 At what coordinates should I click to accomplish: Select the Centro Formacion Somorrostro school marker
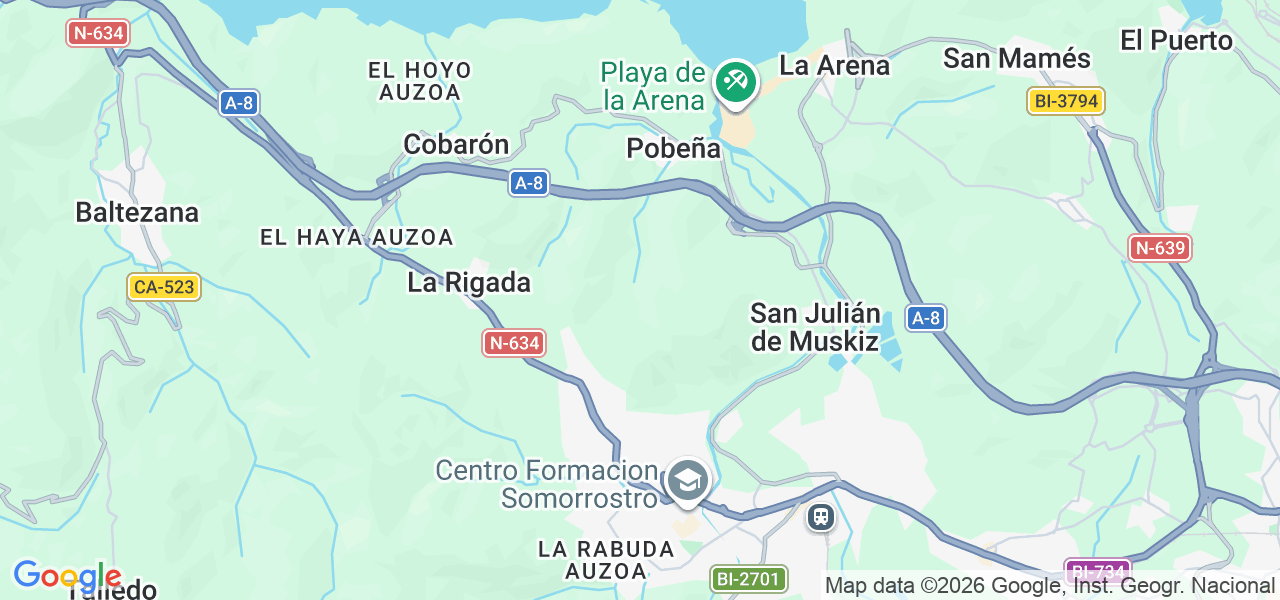pyautogui.click(x=687, y=481)
